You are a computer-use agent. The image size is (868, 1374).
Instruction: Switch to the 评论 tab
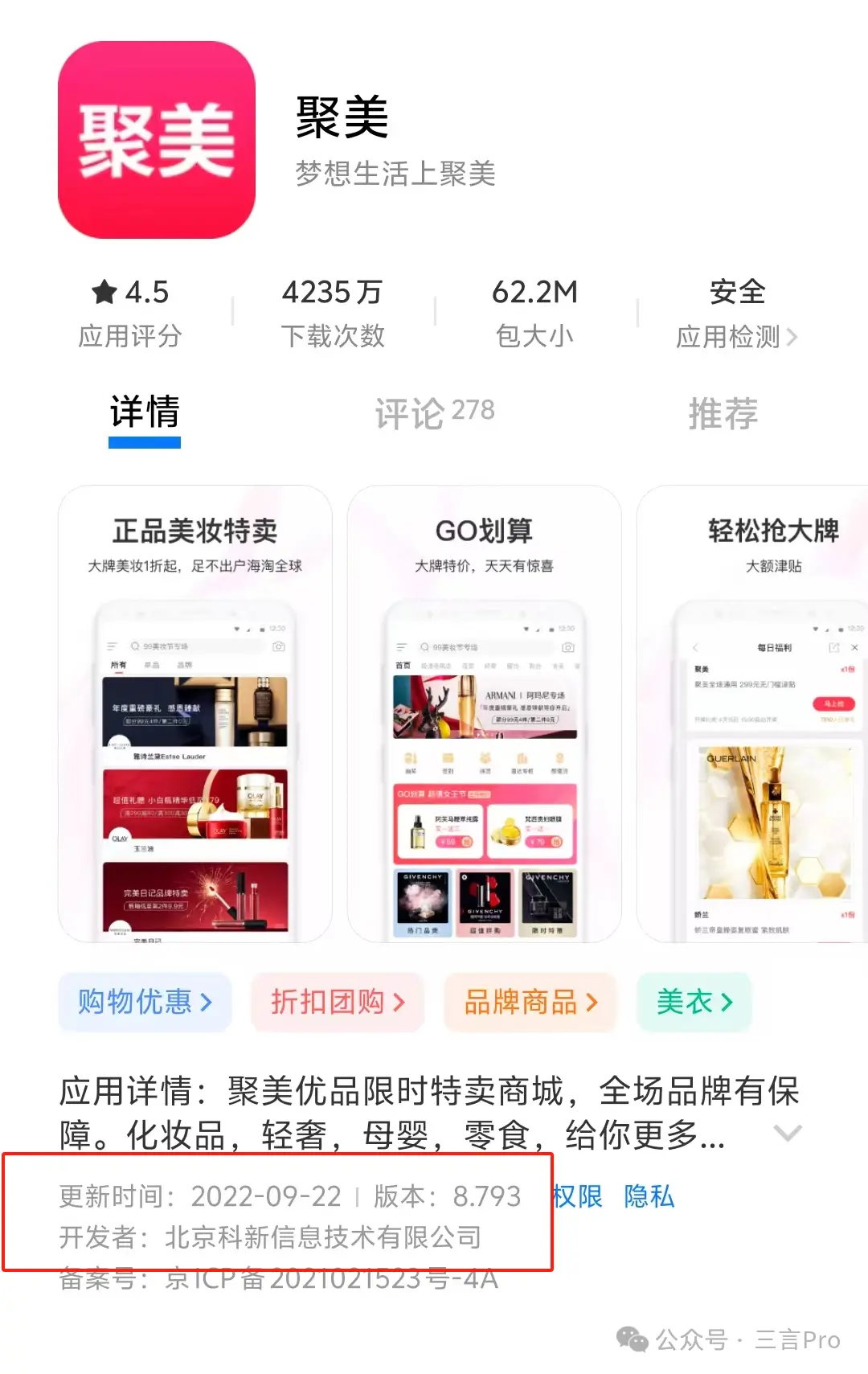click(x=434, y=412)
